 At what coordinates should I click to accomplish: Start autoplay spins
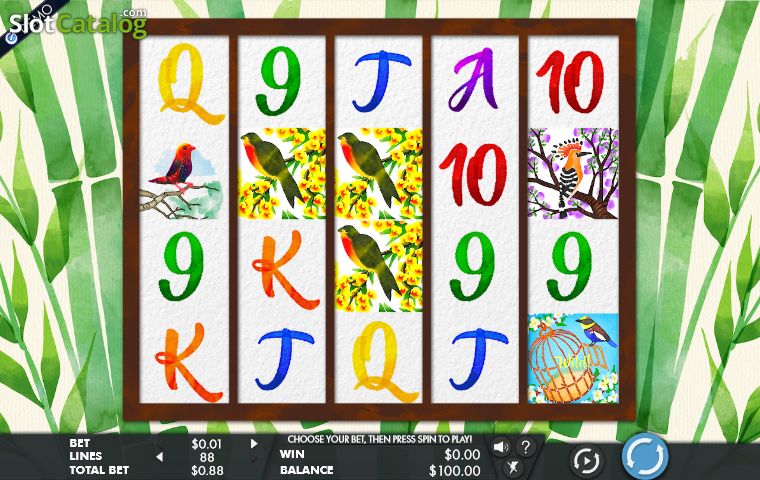pos(586,461)
